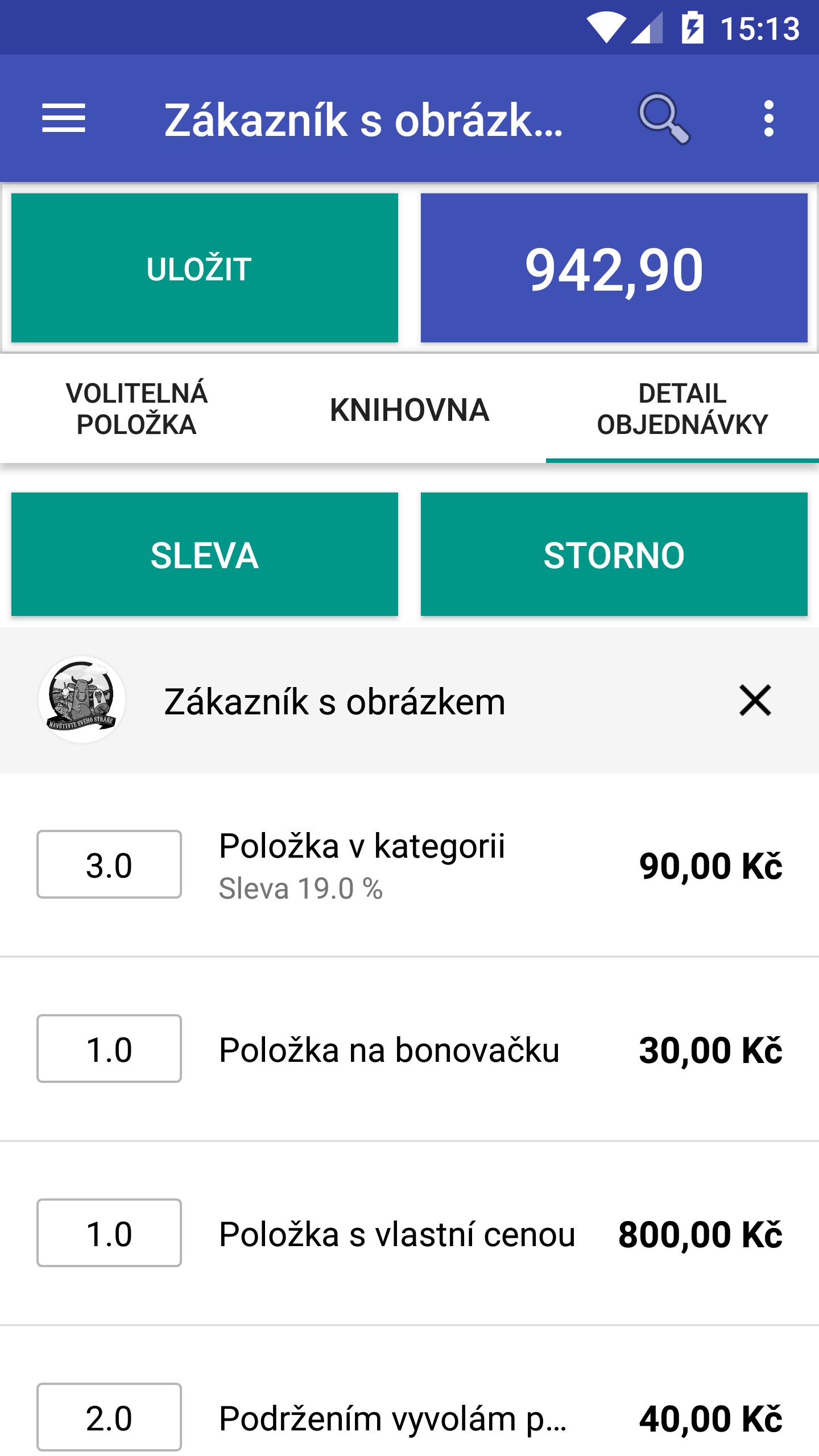819x1456 pixels.
Task: Tap the 942,90 total button
Action: pyautogui.click(x=614, y=268)
